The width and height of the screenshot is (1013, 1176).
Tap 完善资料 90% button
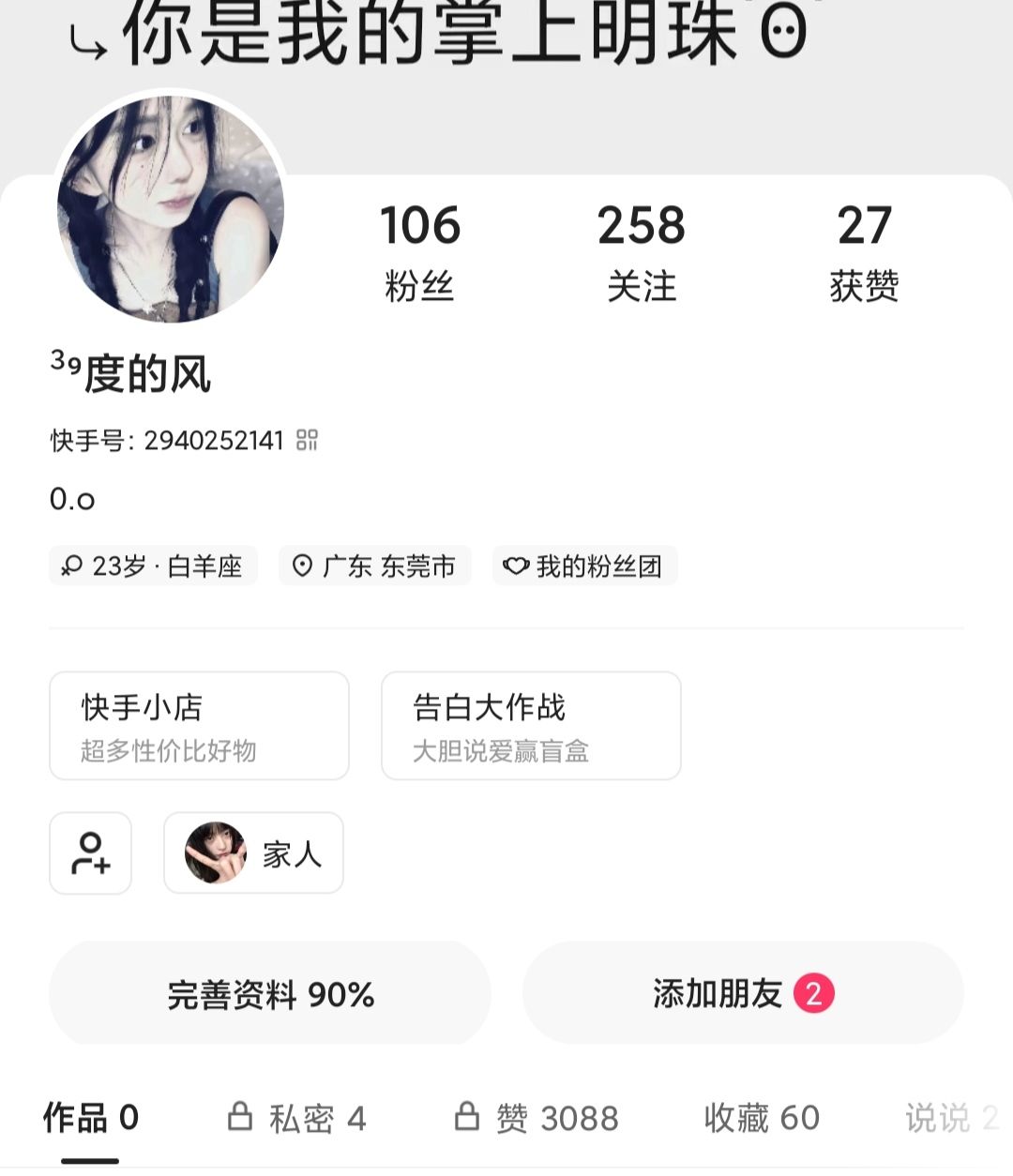(270, 994)
